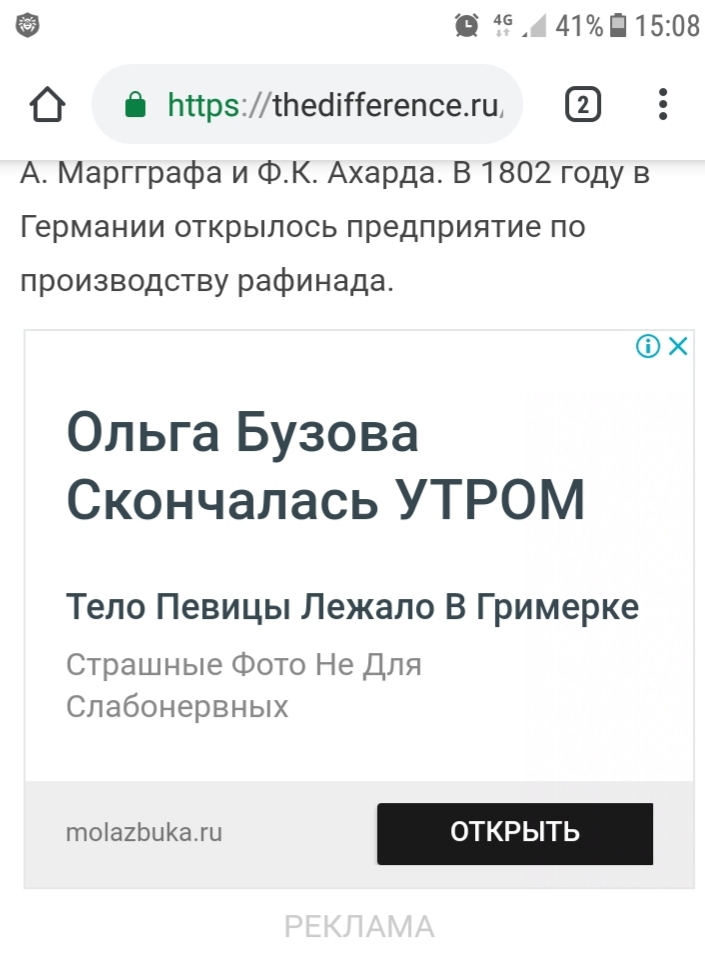The width and height of the screenshot is (705, 974).
Task: Tap the thedifference.ru address bar
Action: coord(307,104)
